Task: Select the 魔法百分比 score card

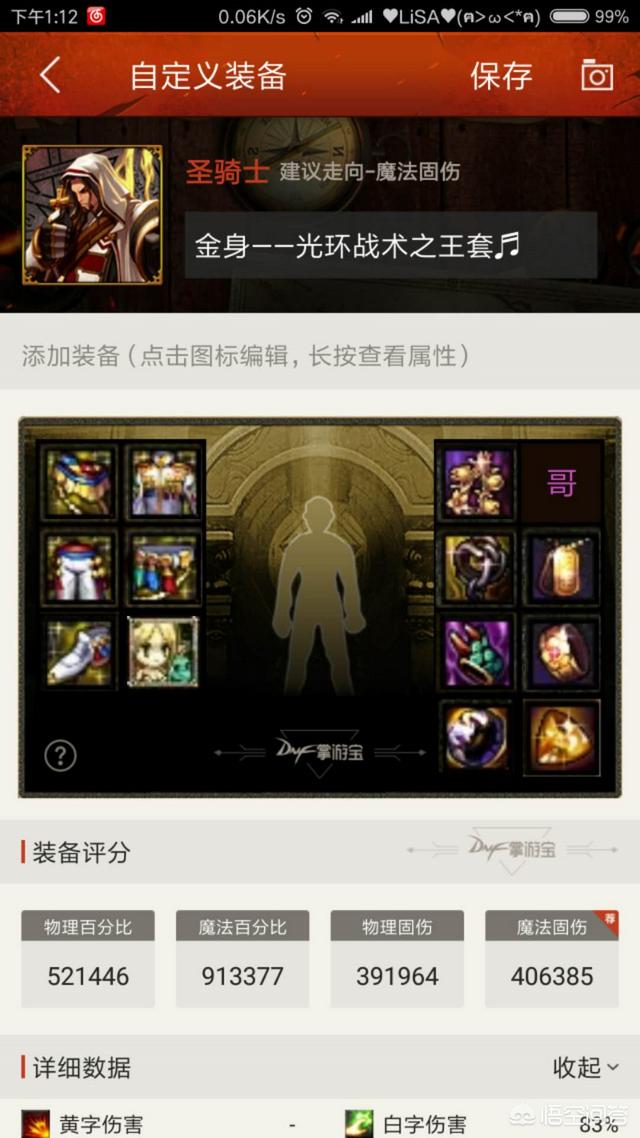Action: pyautogui.click(x=242, y=958)
